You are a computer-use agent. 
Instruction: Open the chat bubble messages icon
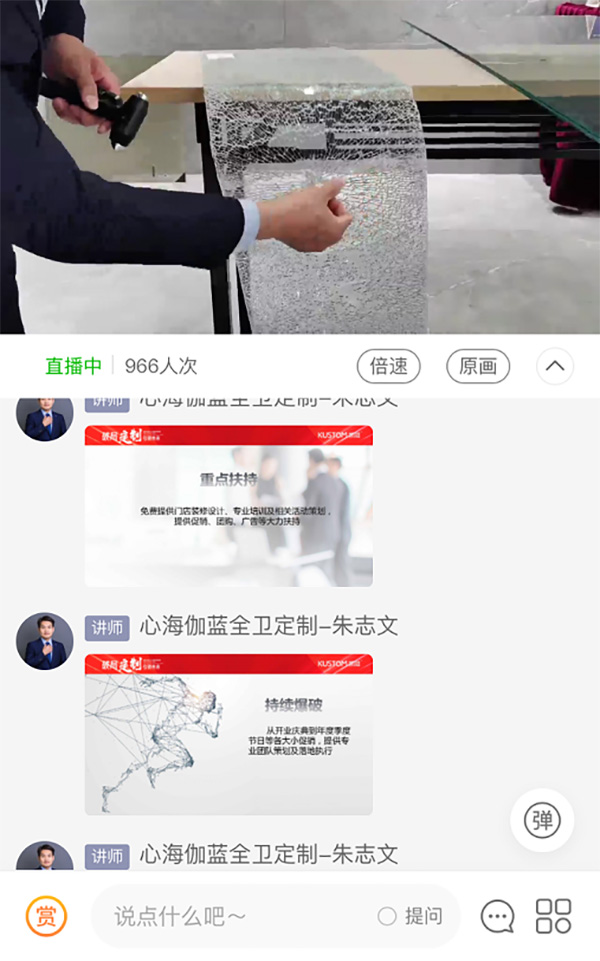point(497,916)
